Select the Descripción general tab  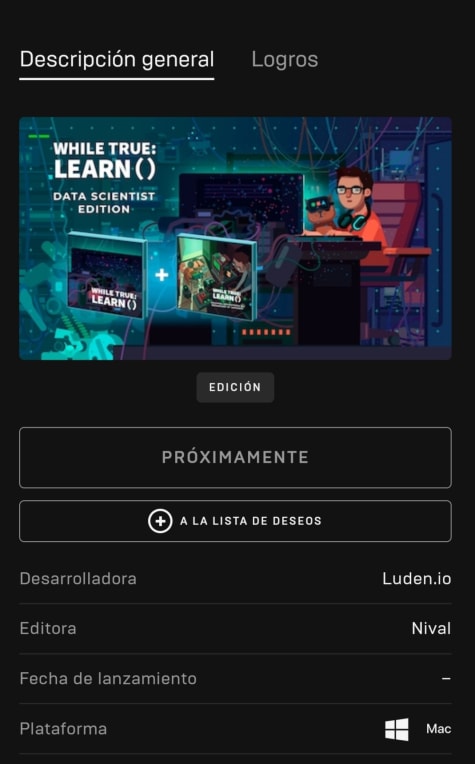pyautogui.click(x=117, y=60)
